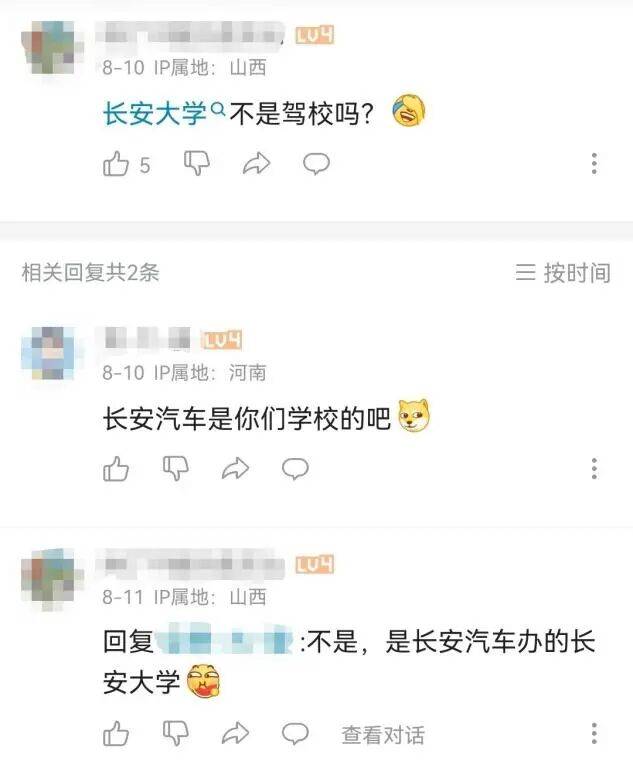Share the reply '长安汽车是你们学校的吧'

pyautogui.click(x=235, y=468)
